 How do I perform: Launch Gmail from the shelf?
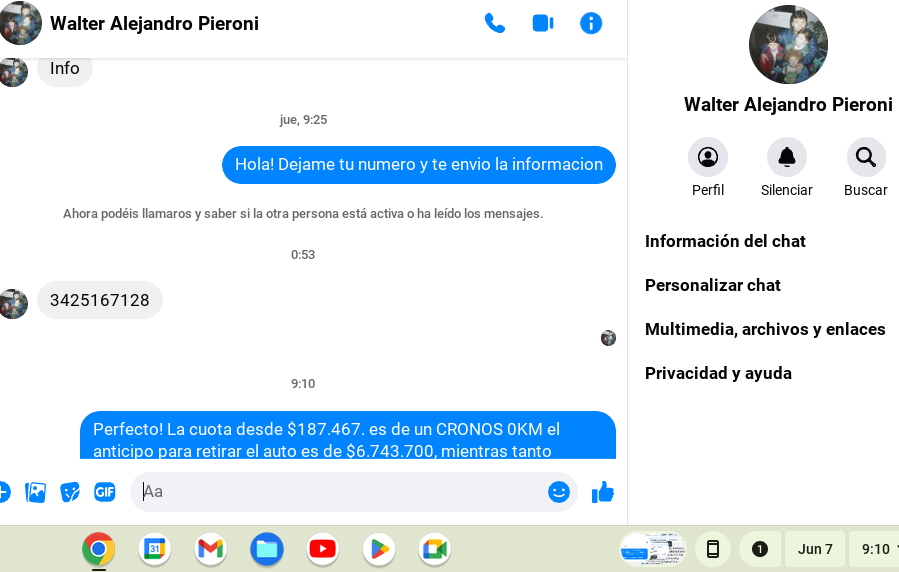coord(210,548)
